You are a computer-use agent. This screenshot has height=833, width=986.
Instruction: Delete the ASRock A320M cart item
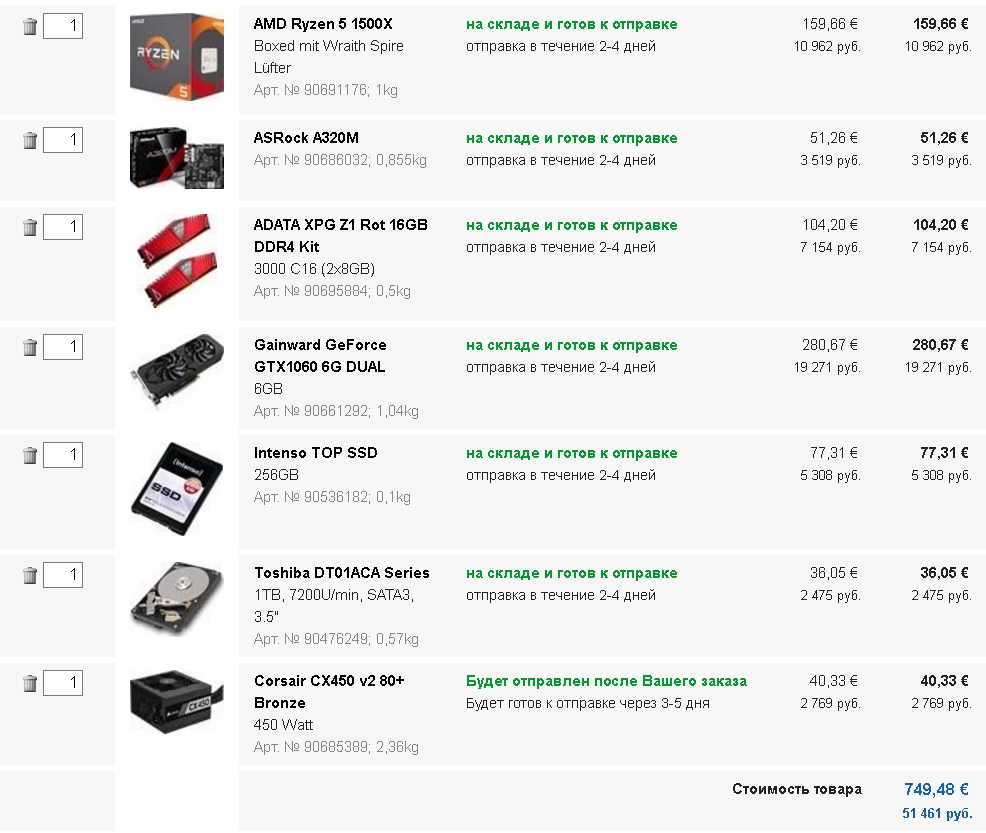point(30,141)
